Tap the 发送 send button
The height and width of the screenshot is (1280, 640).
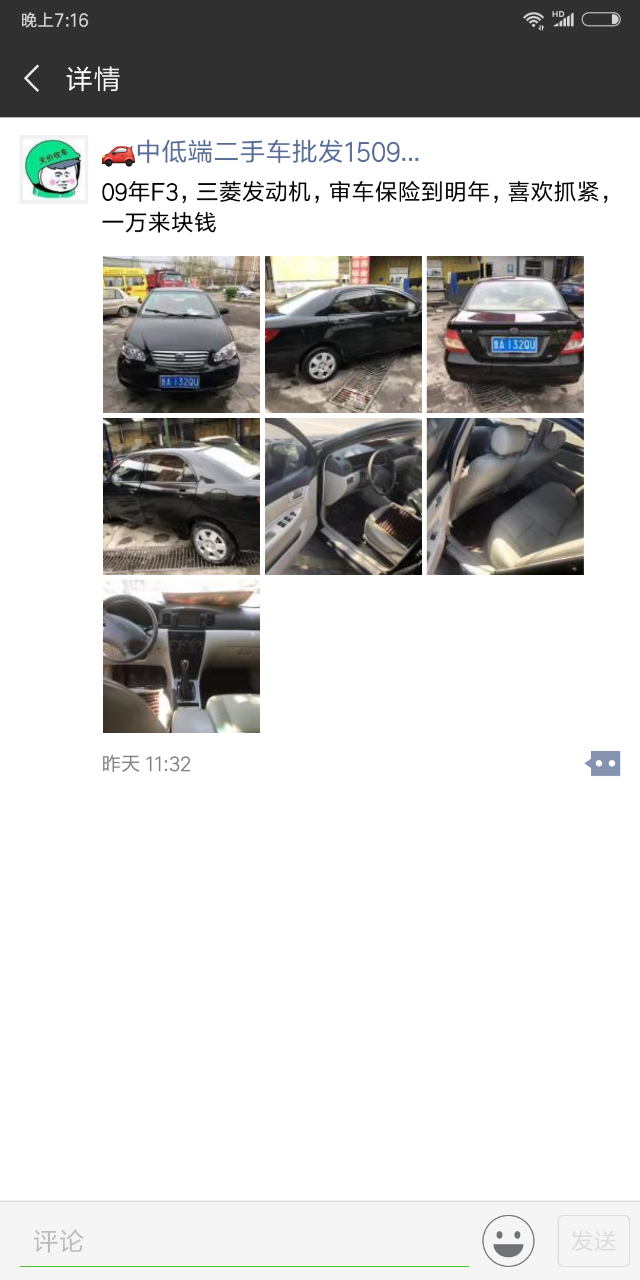coord(593,1241)
